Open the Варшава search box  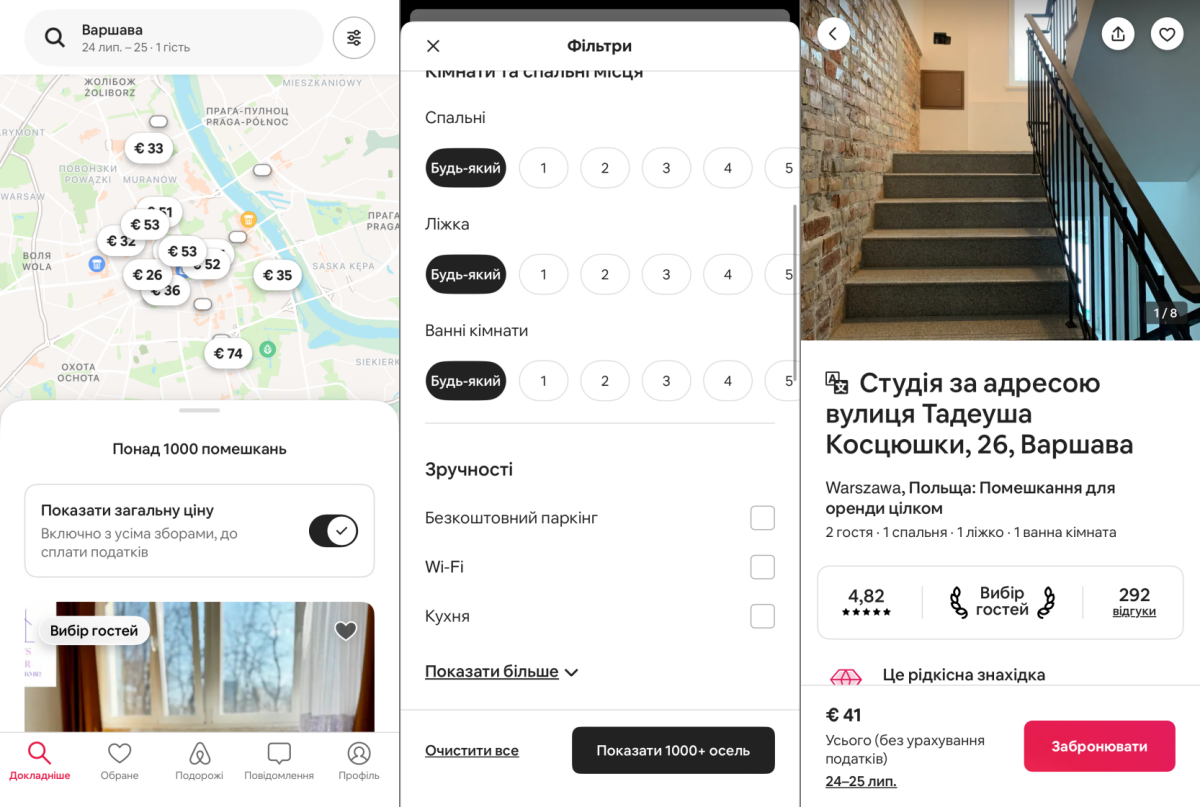(175, 38)
